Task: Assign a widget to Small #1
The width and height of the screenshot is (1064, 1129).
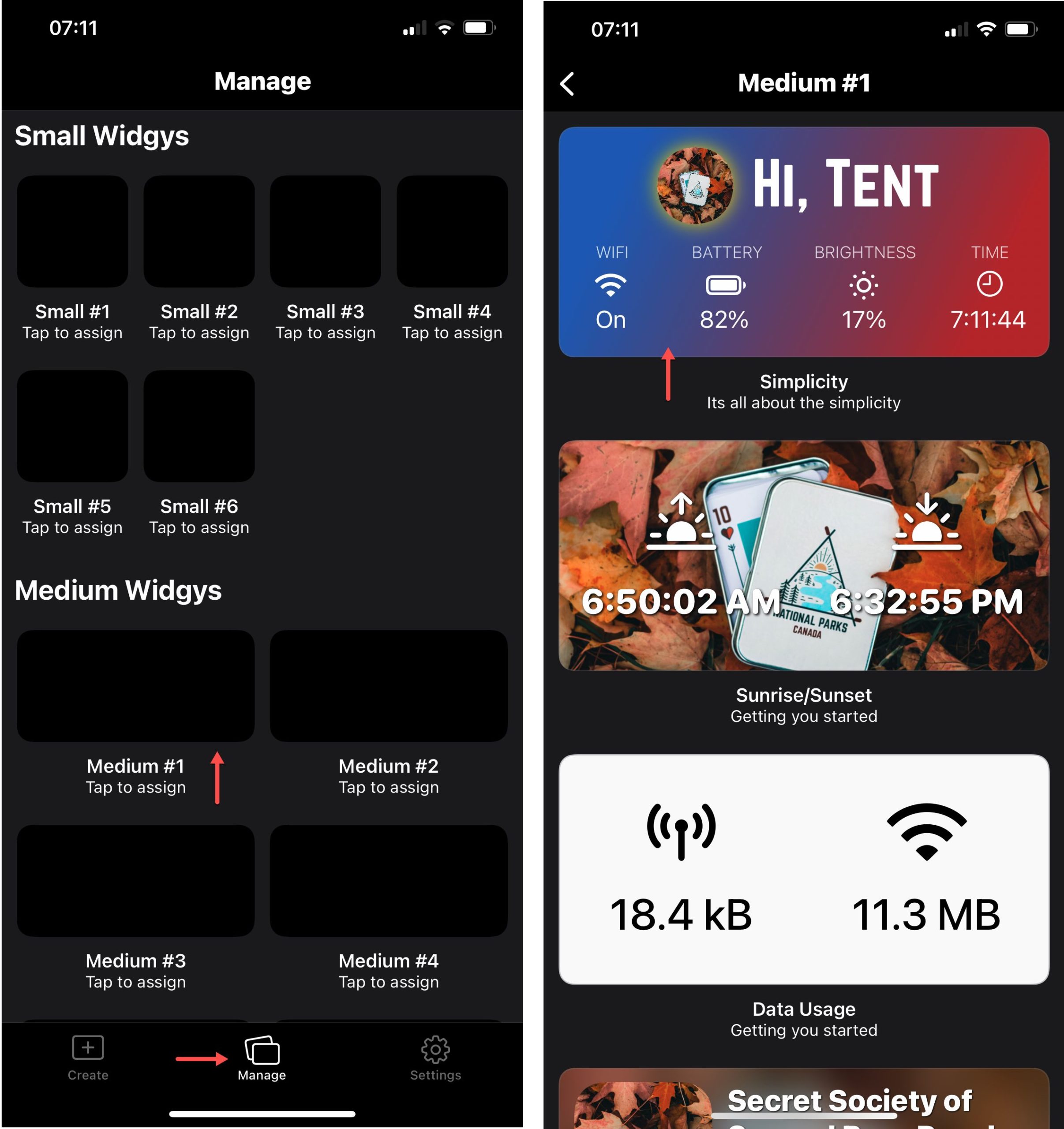Action: point(72,231)
